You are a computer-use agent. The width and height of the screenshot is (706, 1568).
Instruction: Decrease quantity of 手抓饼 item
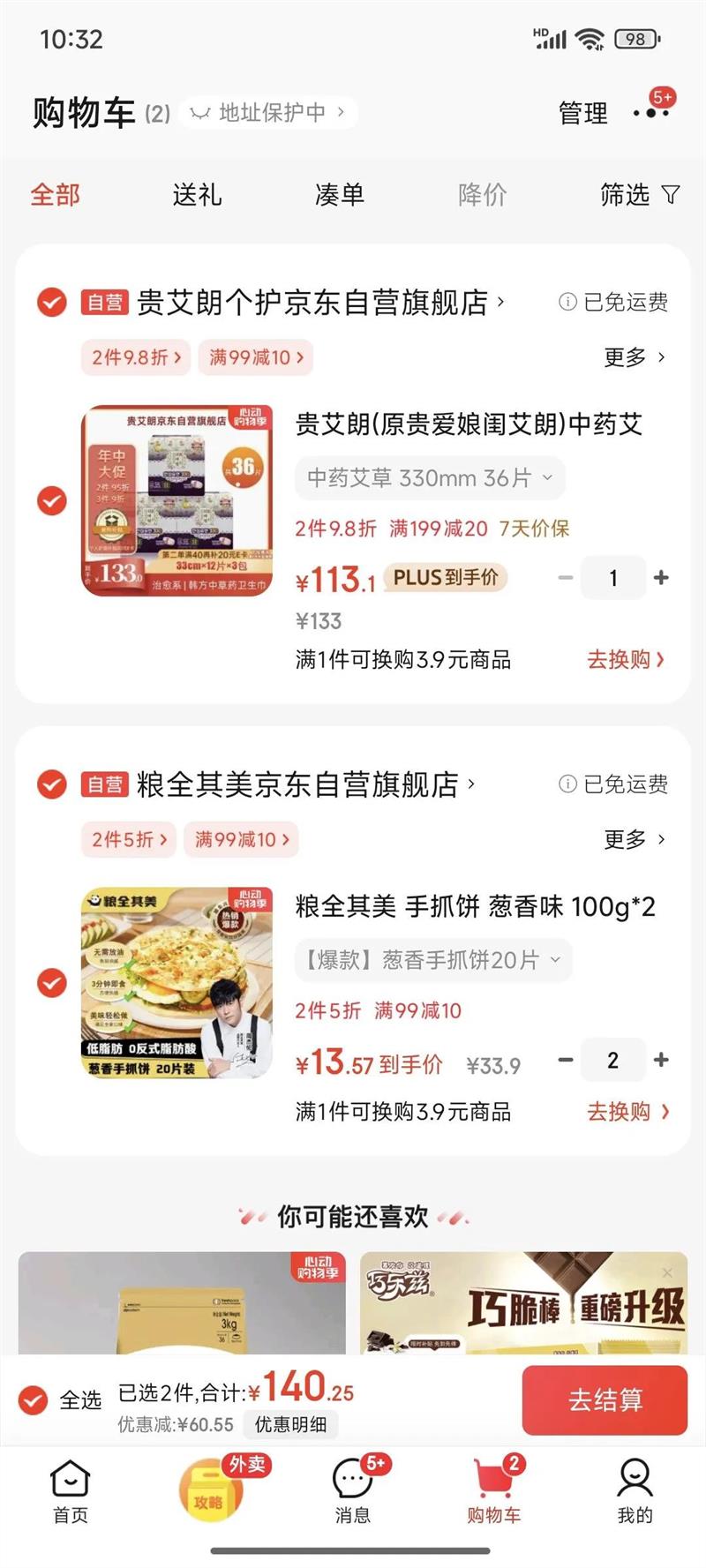(566, 1060)
